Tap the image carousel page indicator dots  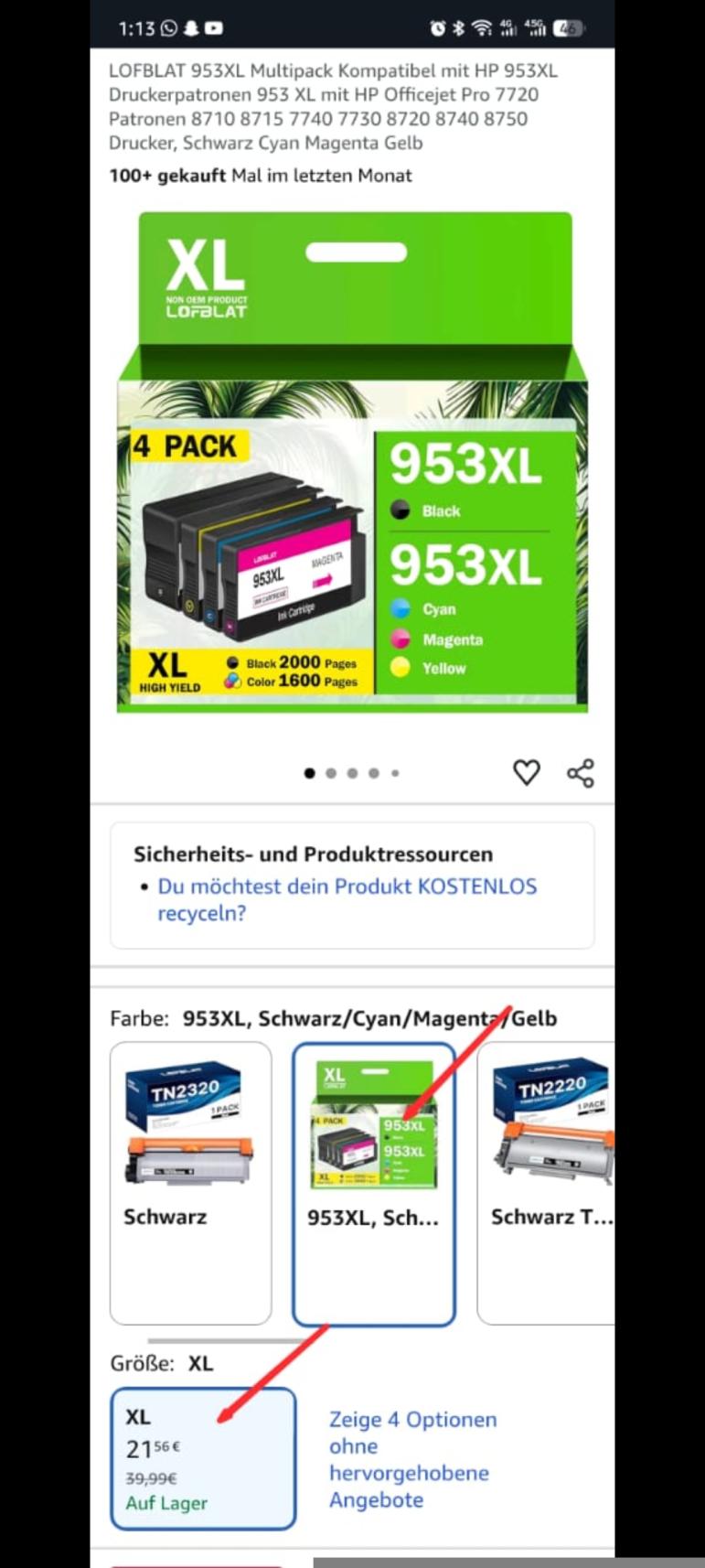click(x=352, y=773)
